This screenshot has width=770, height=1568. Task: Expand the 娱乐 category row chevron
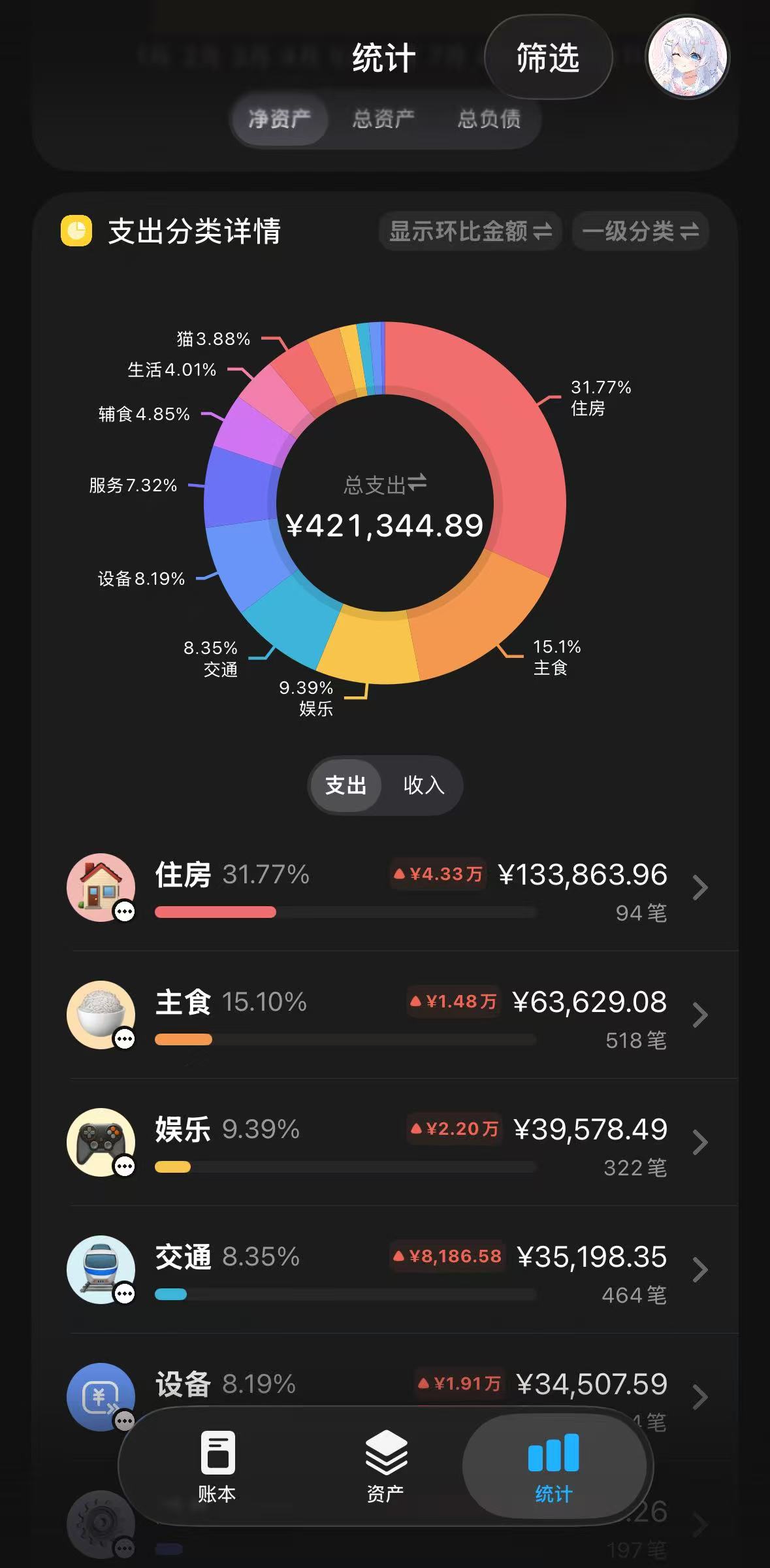(x=699, y=1141)
